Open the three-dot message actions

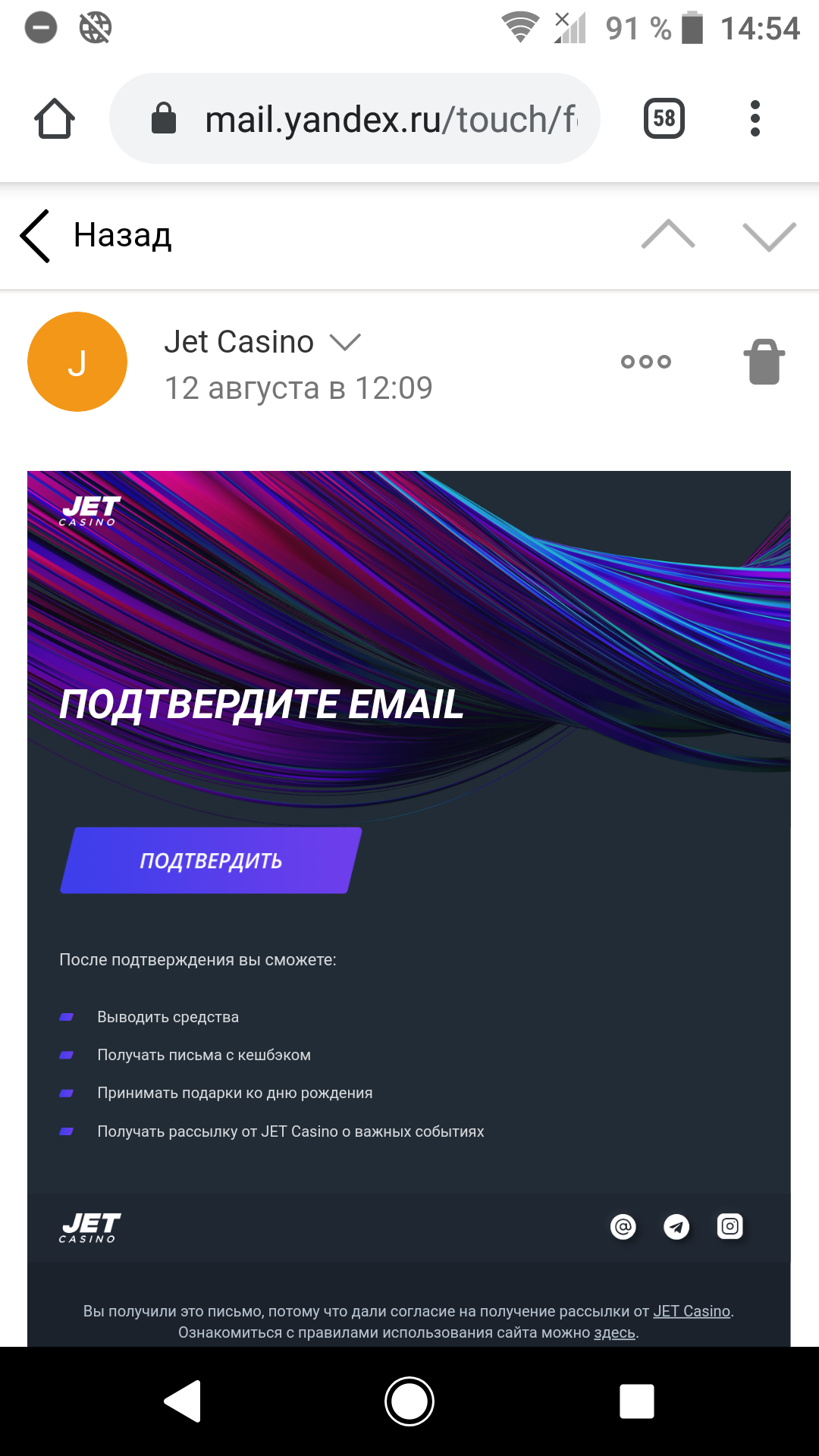[x=646, y=362]
